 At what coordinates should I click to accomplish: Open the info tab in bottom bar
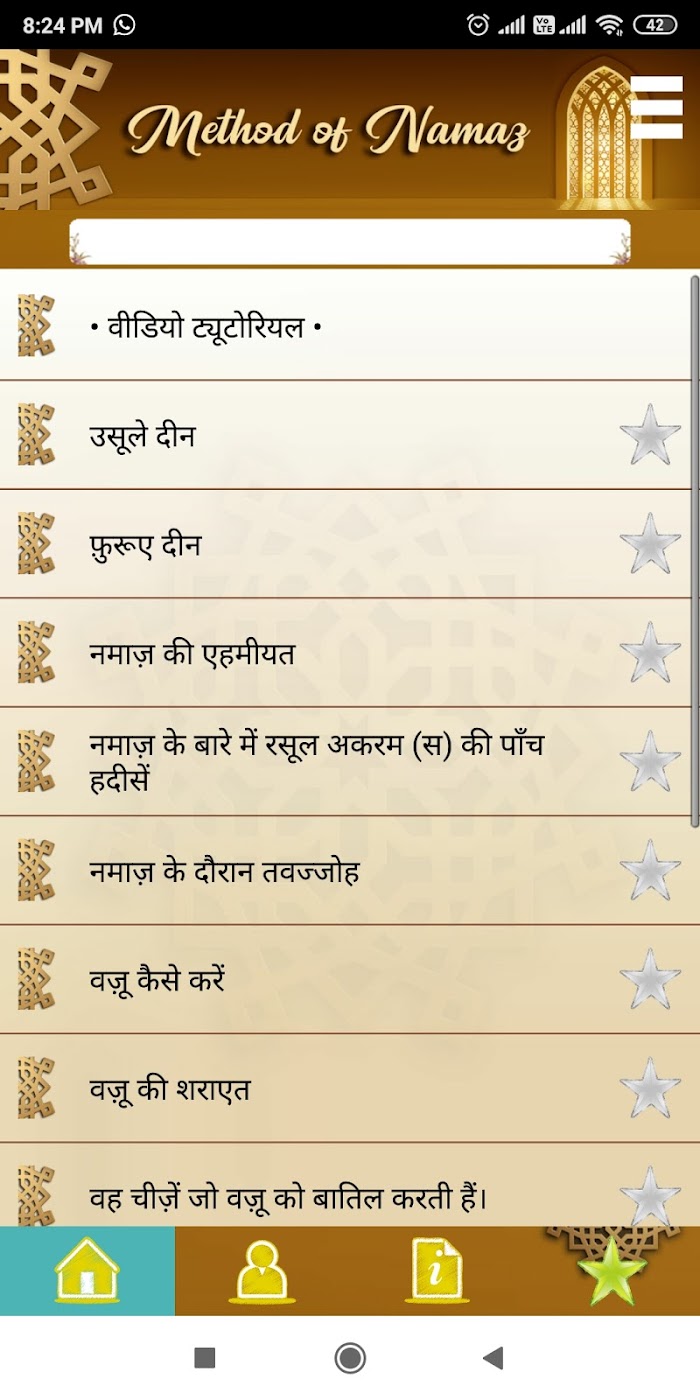tap(437, 1271)
